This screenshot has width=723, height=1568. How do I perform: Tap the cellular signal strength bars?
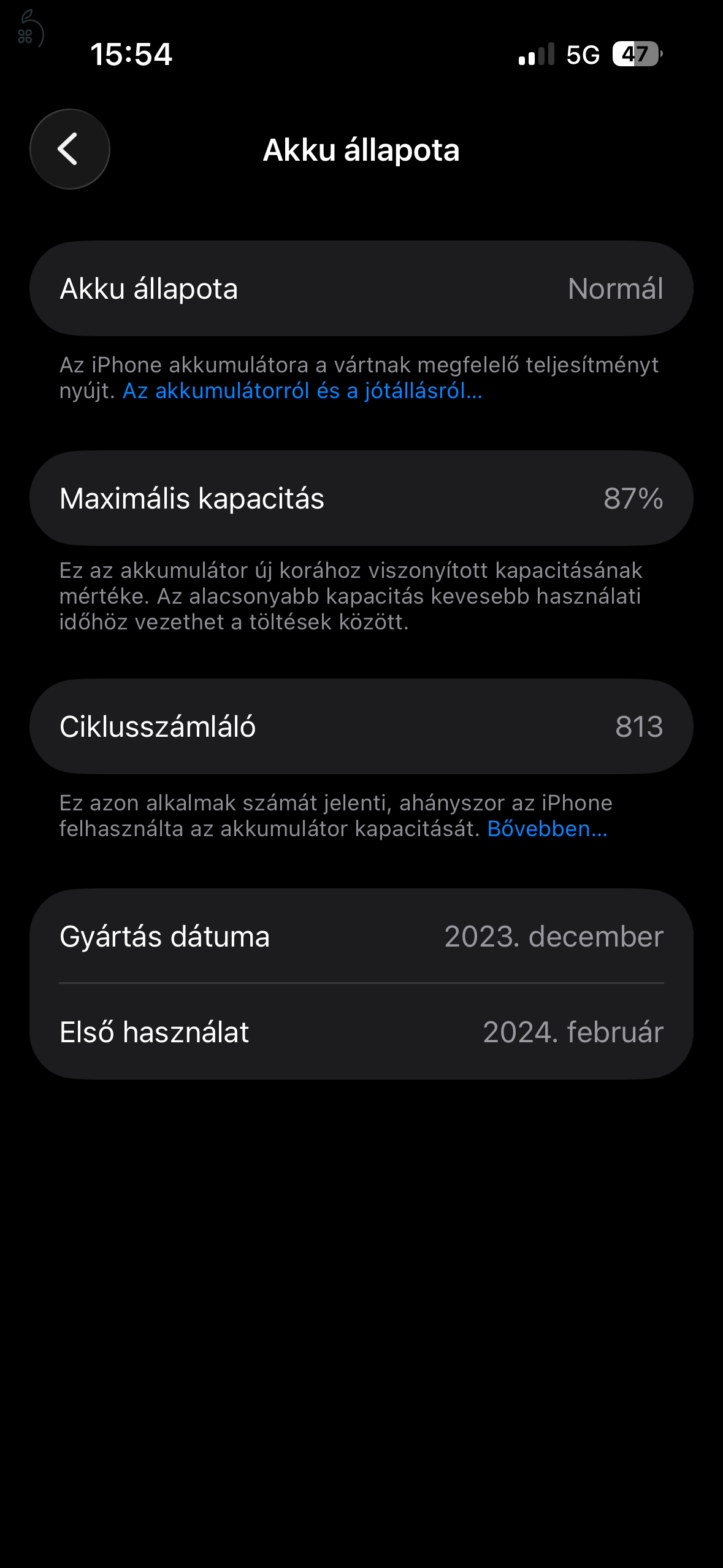point(536,56)
